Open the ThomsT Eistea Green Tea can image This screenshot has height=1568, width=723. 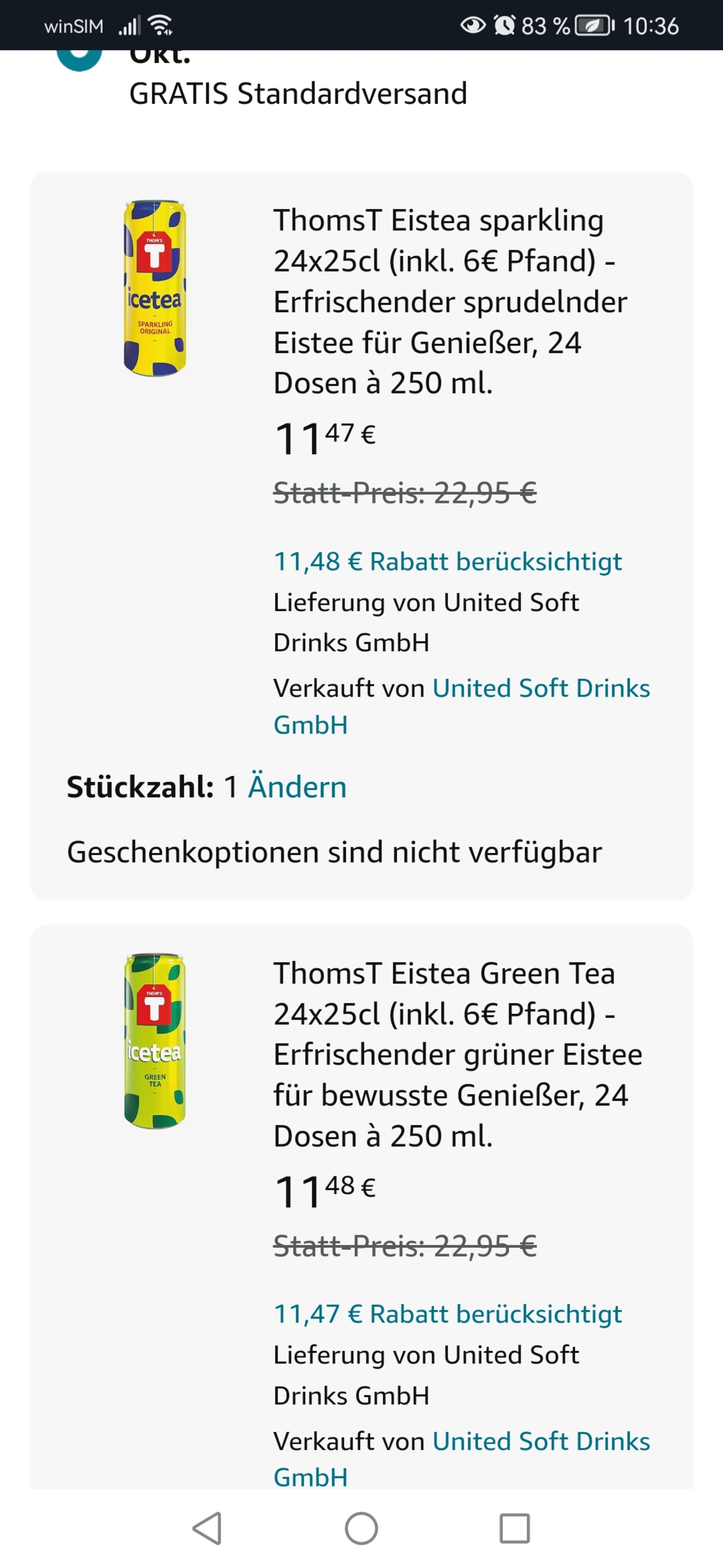(154, 1041)
